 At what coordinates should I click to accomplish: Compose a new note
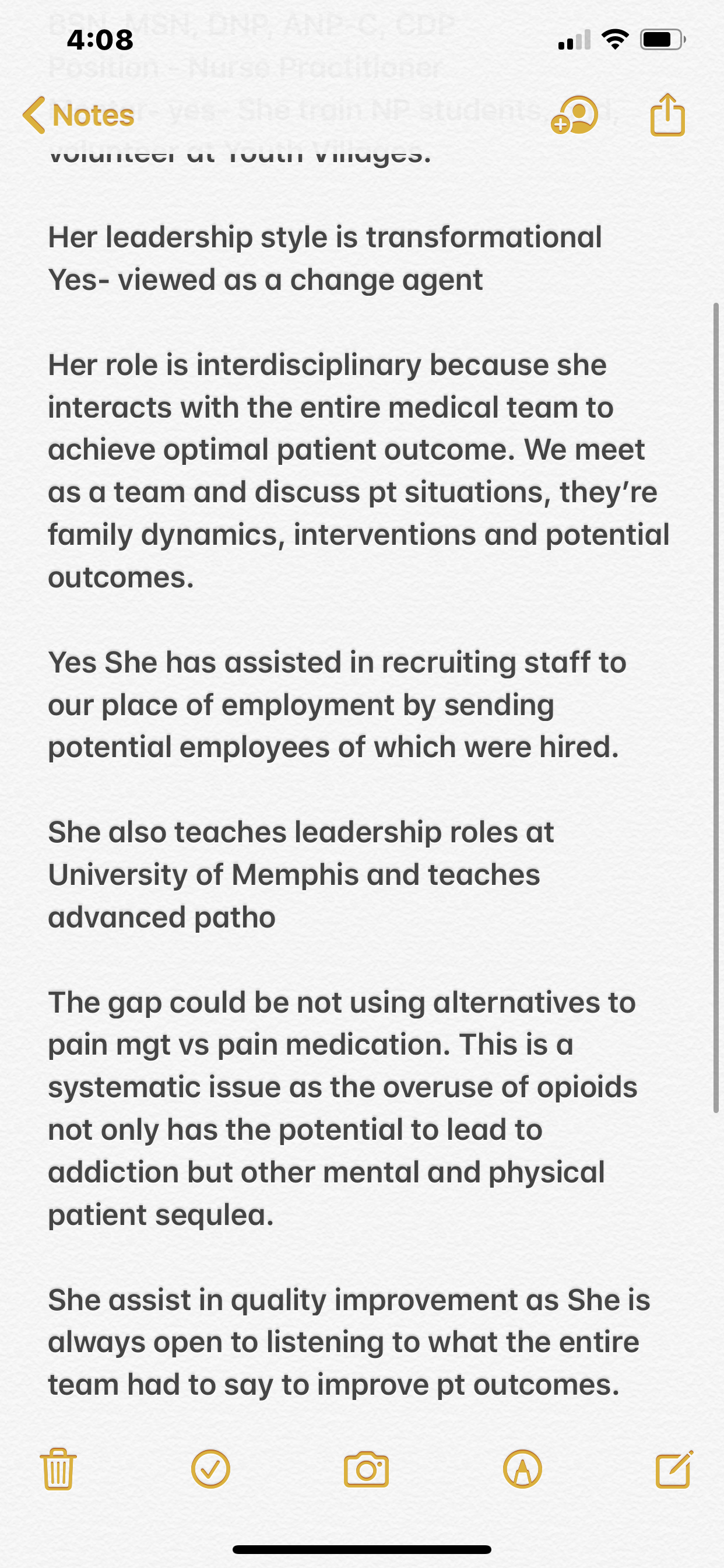[674, 1469]
